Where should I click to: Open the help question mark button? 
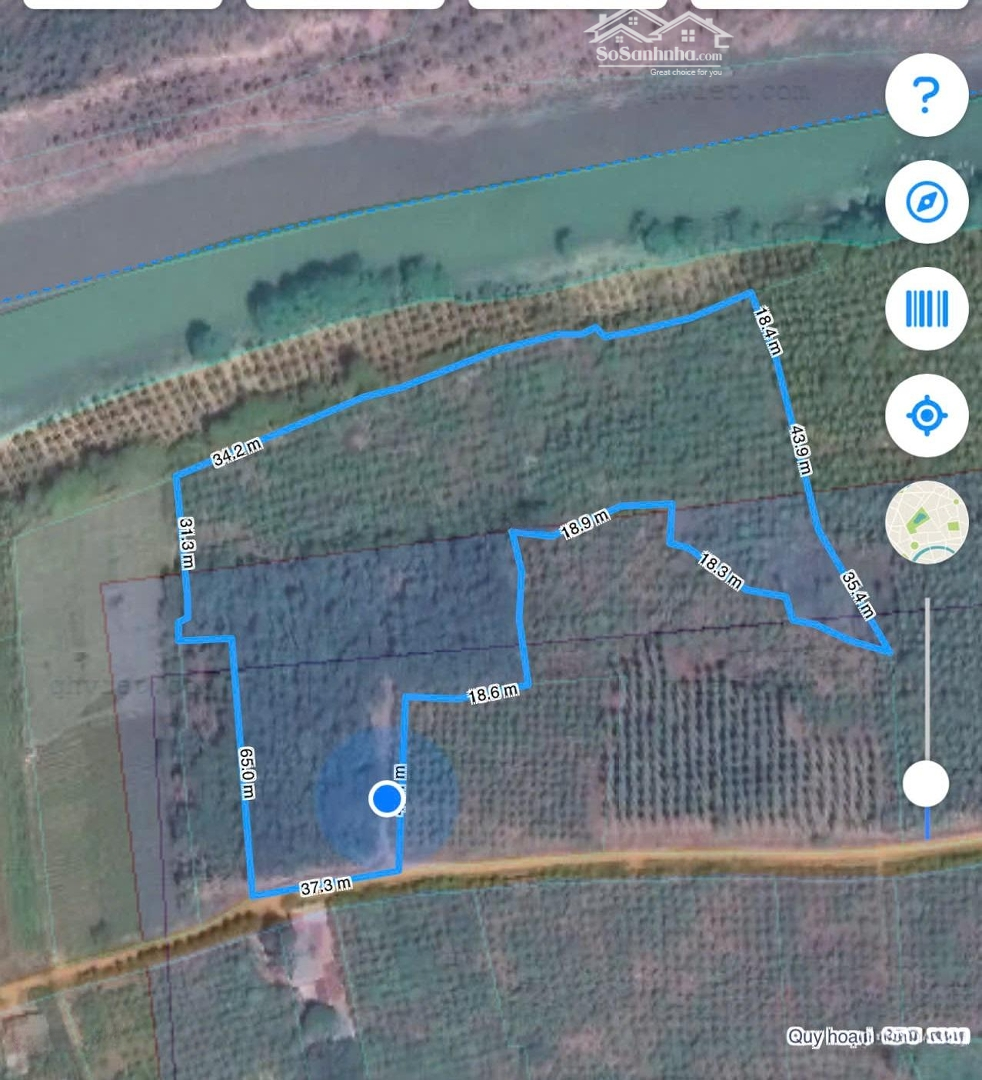point(926,96)
